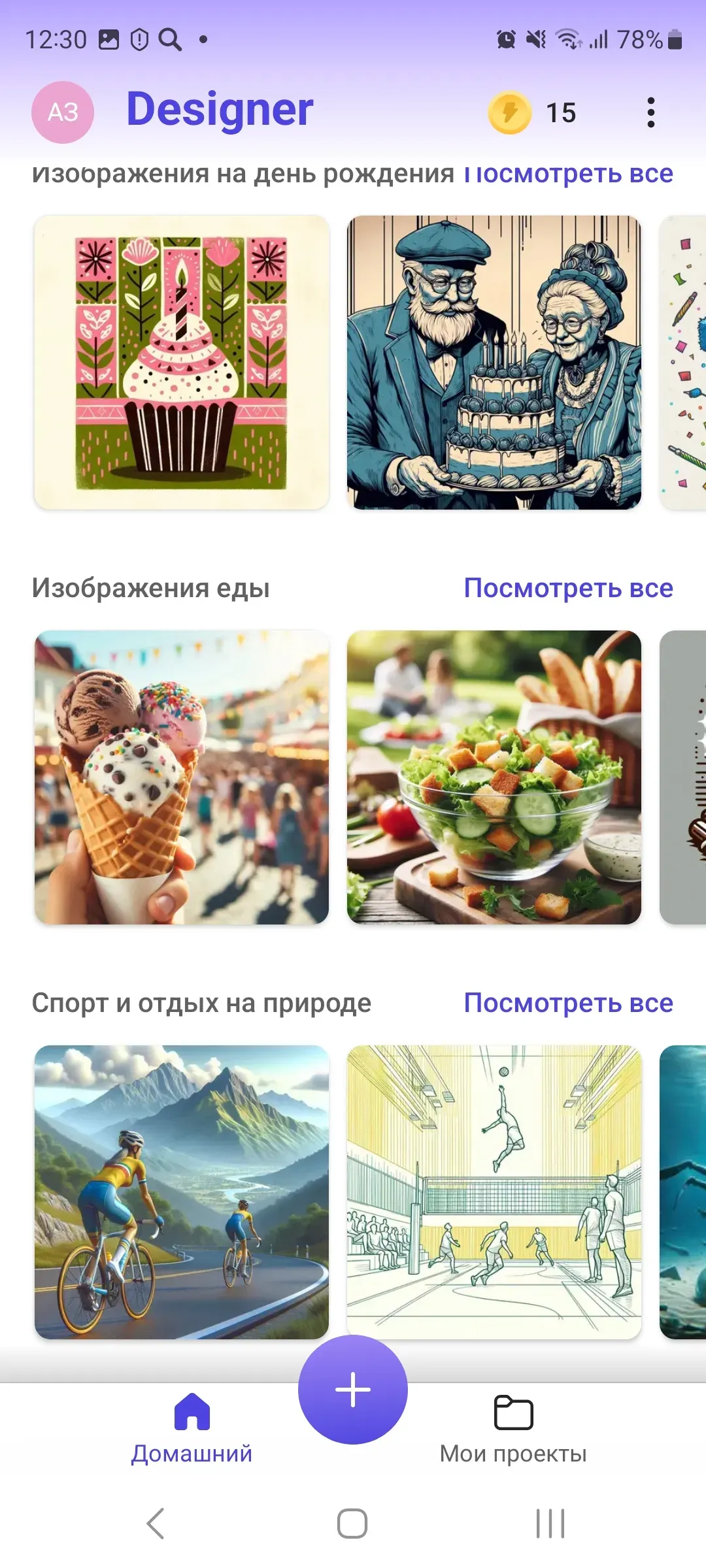Open the pink cupcake birthday image
The width and height of the screenshot is (706, 1568).
[181, 363]
